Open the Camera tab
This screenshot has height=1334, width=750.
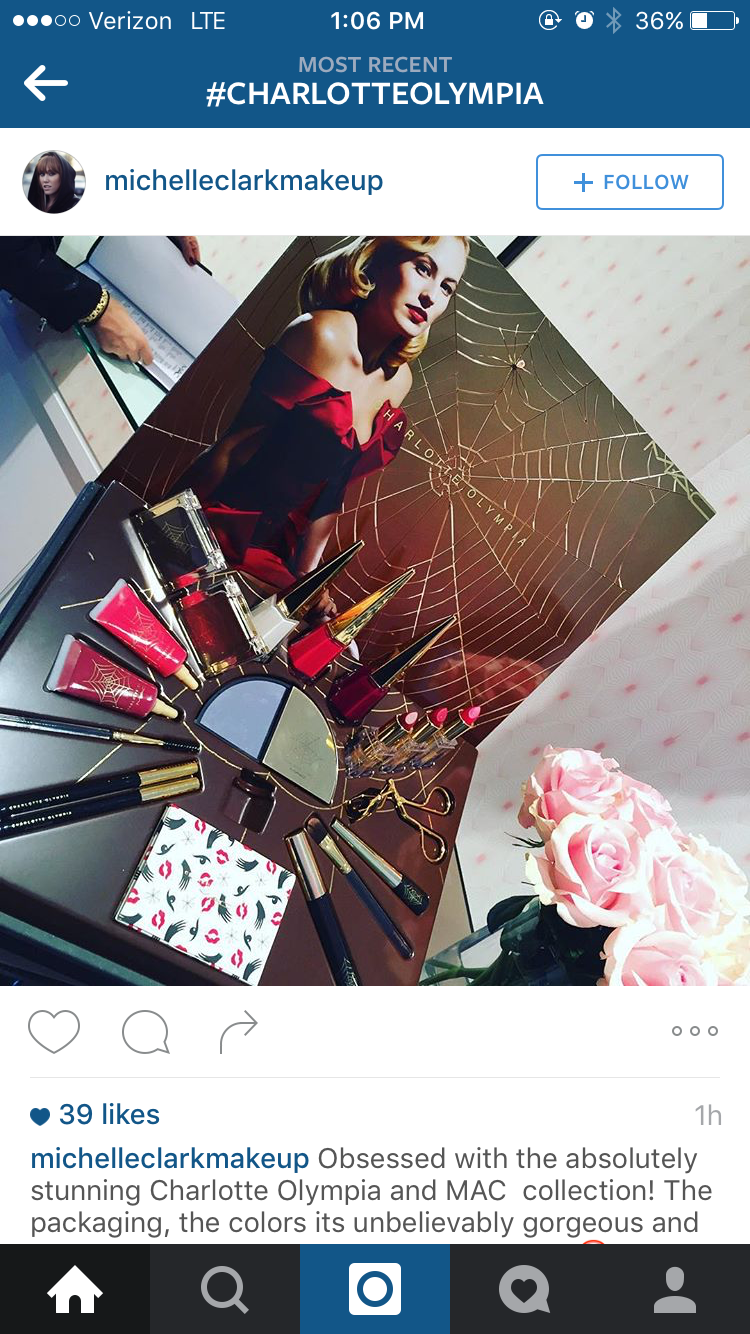tap(375, 1289)
